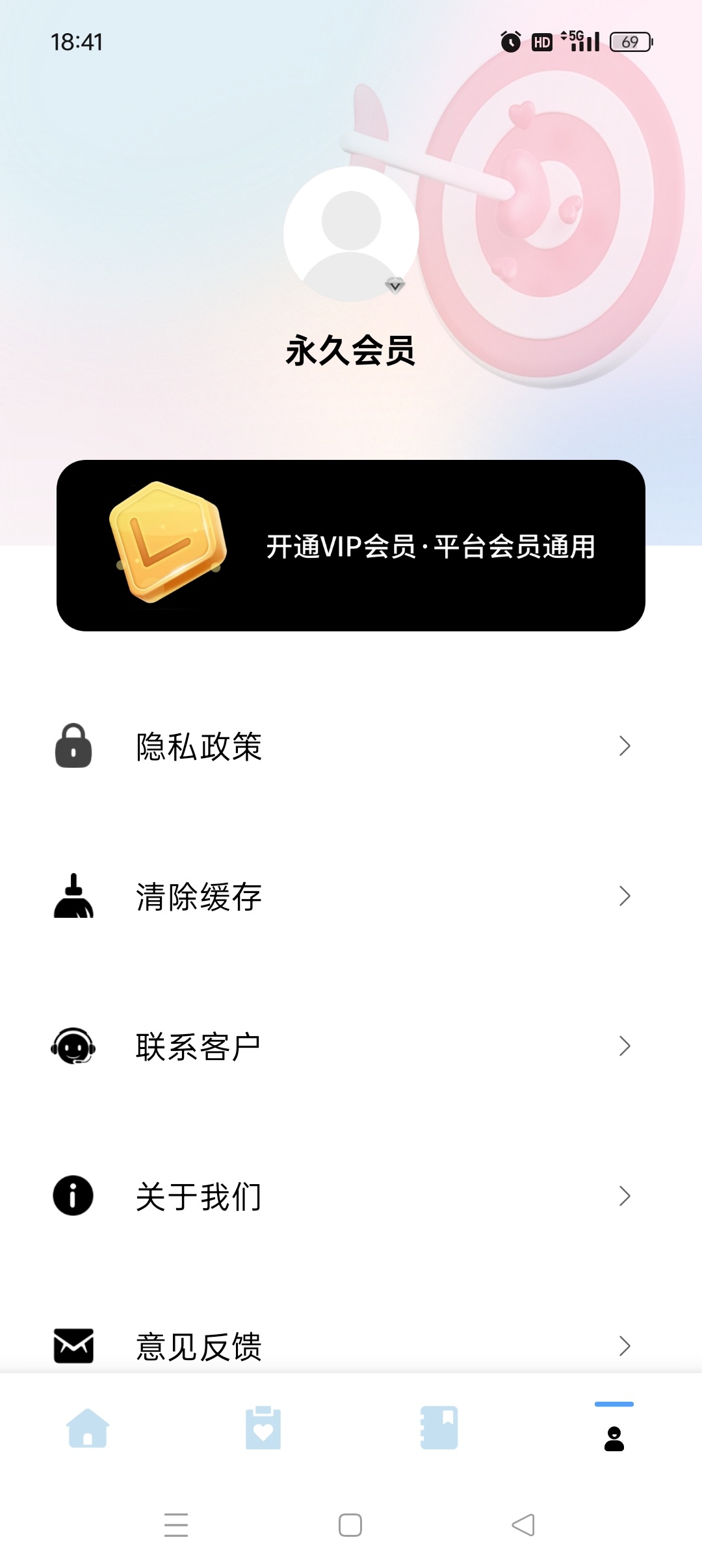Select the profile person tab

(614, 1437)
